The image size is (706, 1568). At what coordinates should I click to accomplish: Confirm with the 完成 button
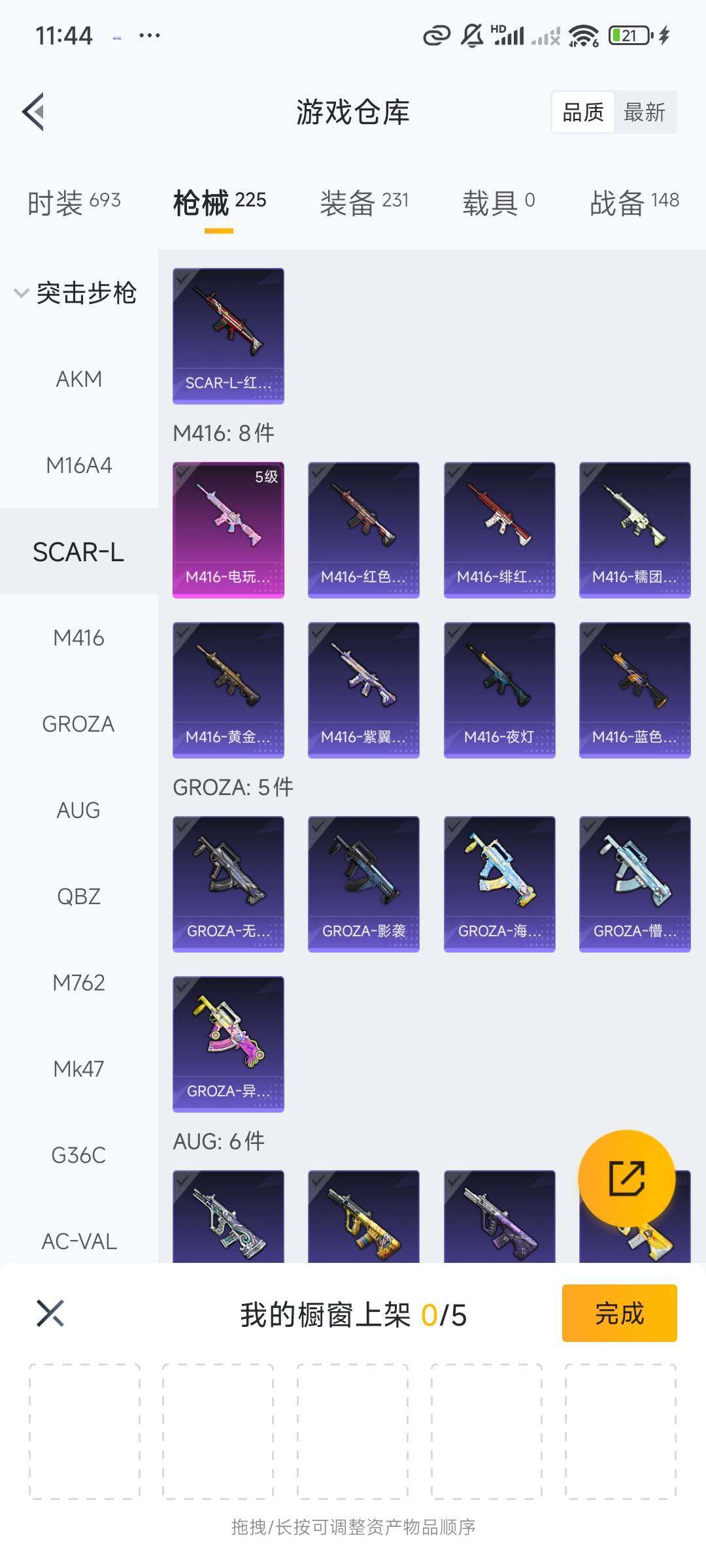[x=619, y=1313]
